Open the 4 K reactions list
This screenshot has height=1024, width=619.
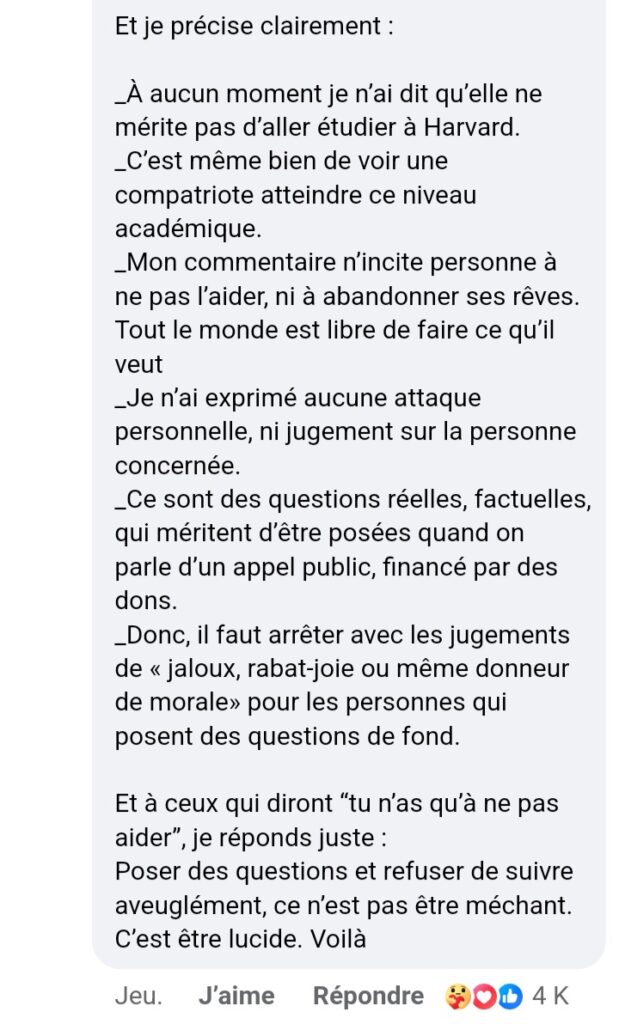[507, 996]
